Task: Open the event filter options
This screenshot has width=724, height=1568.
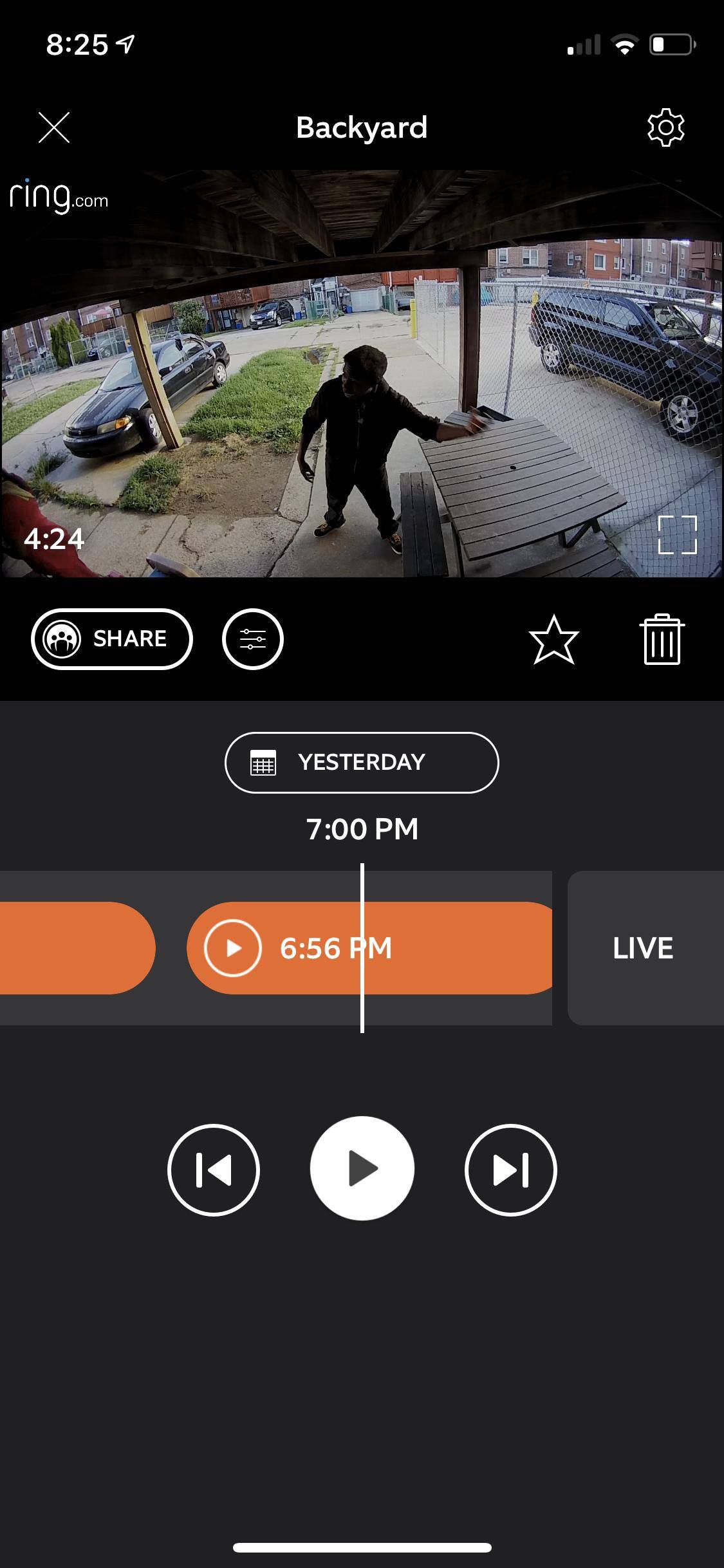Action: [x=252, y=639]
